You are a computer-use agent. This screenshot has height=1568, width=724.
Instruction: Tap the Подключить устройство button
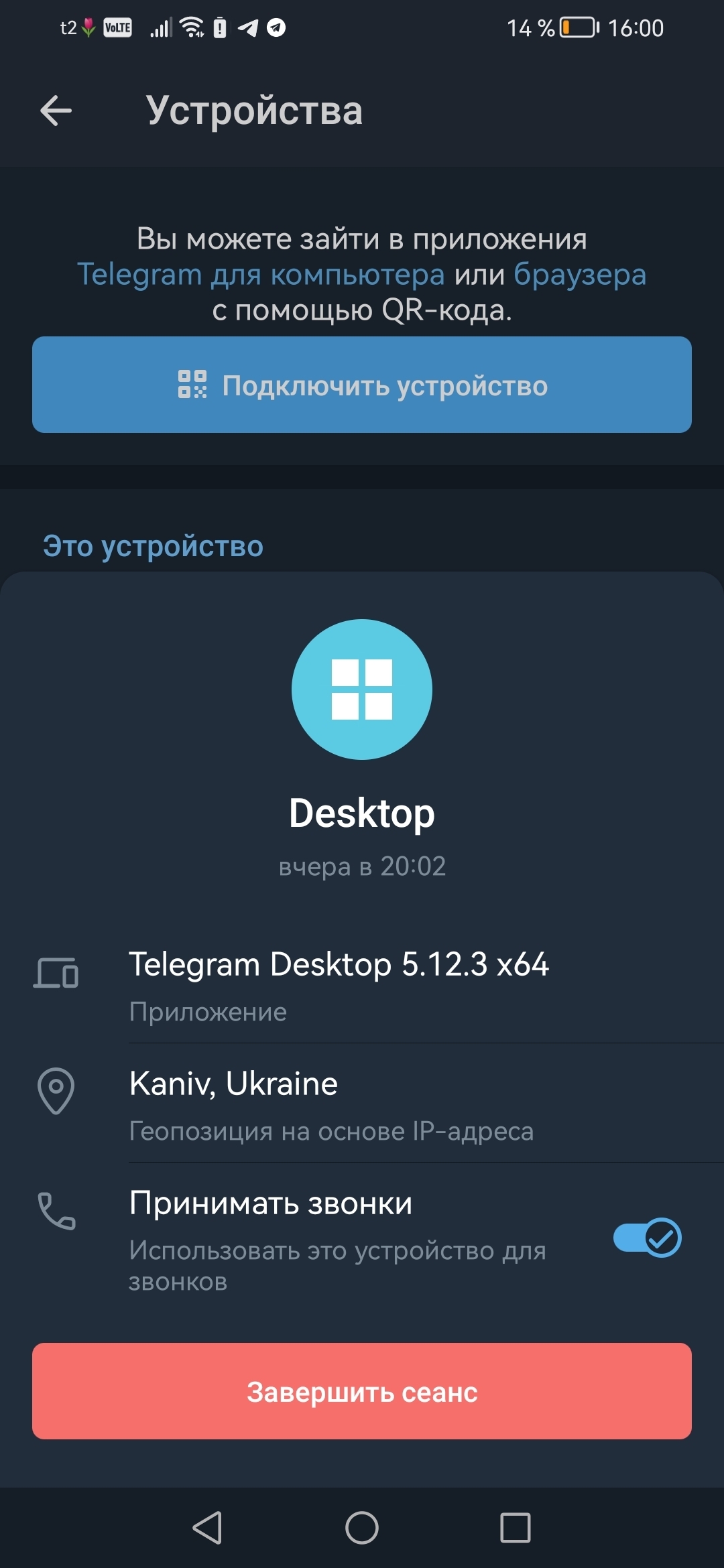(362, 385)
